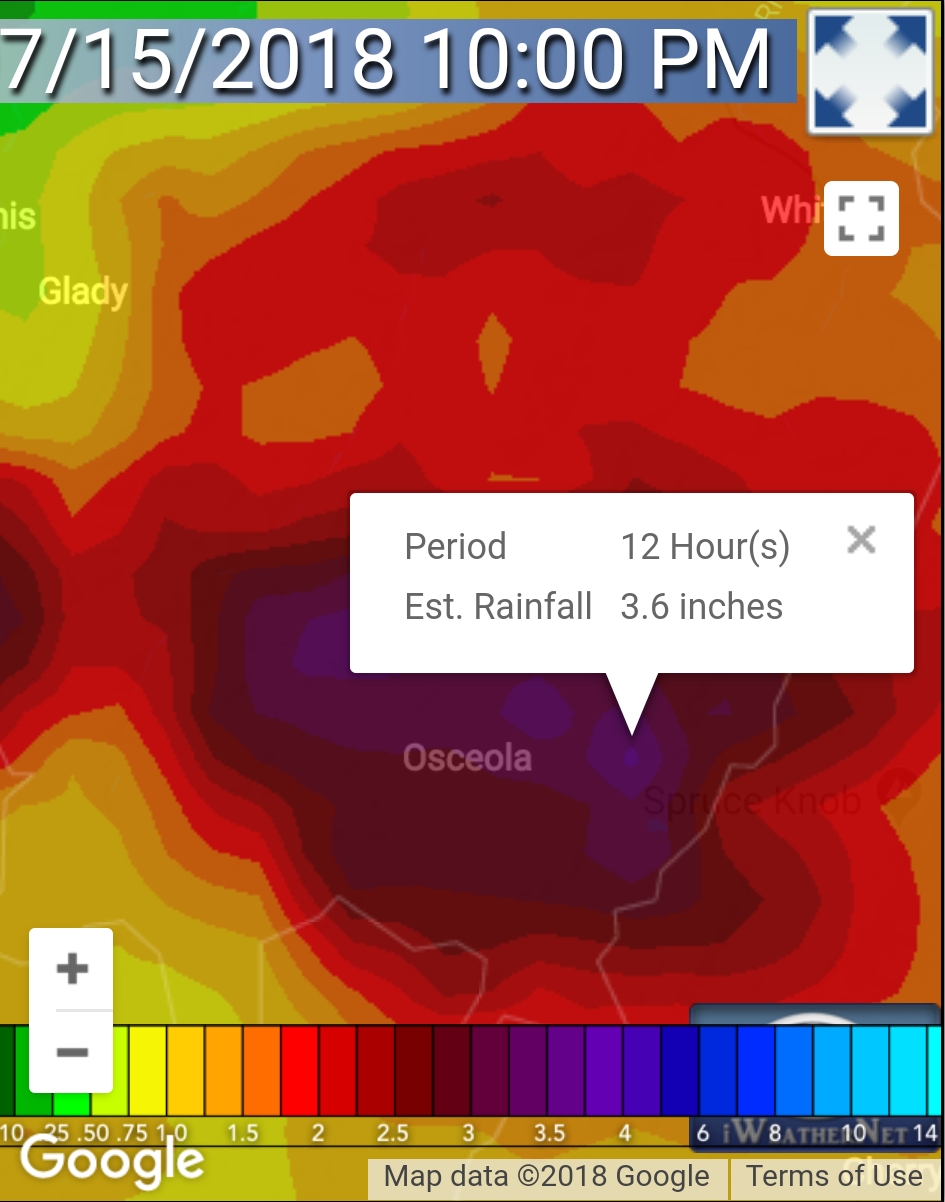Zoom out of the map

[72, 1052]
